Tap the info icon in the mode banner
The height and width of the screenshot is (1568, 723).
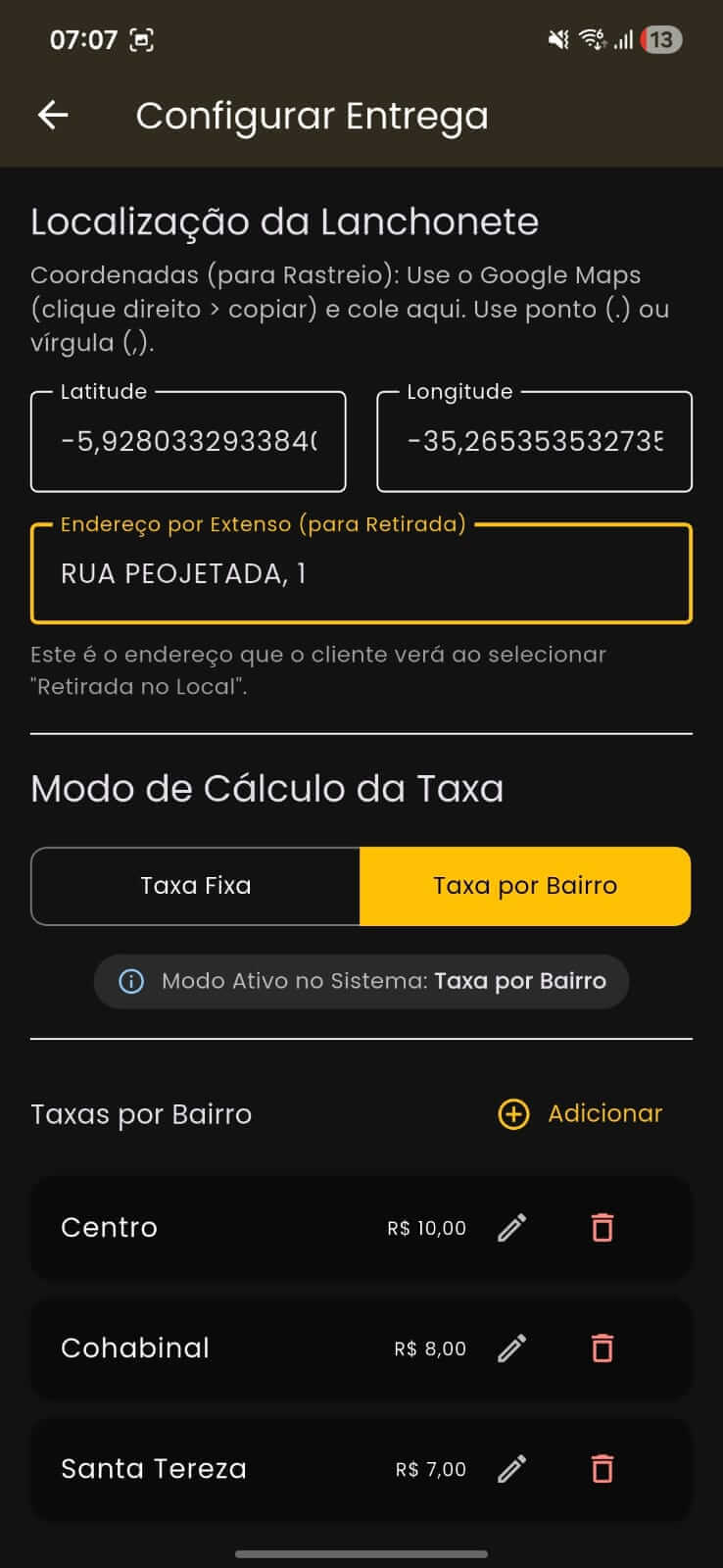tap(130, 981)
